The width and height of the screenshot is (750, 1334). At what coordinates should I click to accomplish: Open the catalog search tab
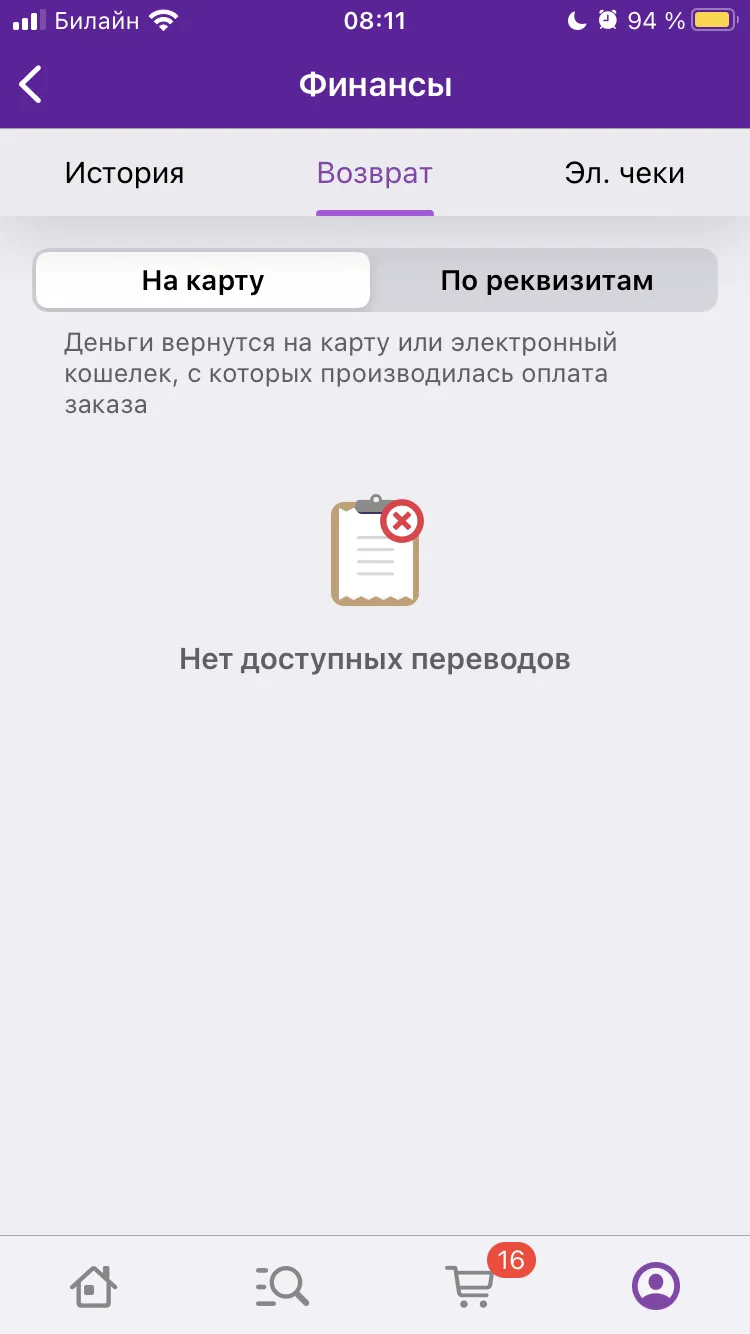pyautogui.click(x=281, y=1285)
